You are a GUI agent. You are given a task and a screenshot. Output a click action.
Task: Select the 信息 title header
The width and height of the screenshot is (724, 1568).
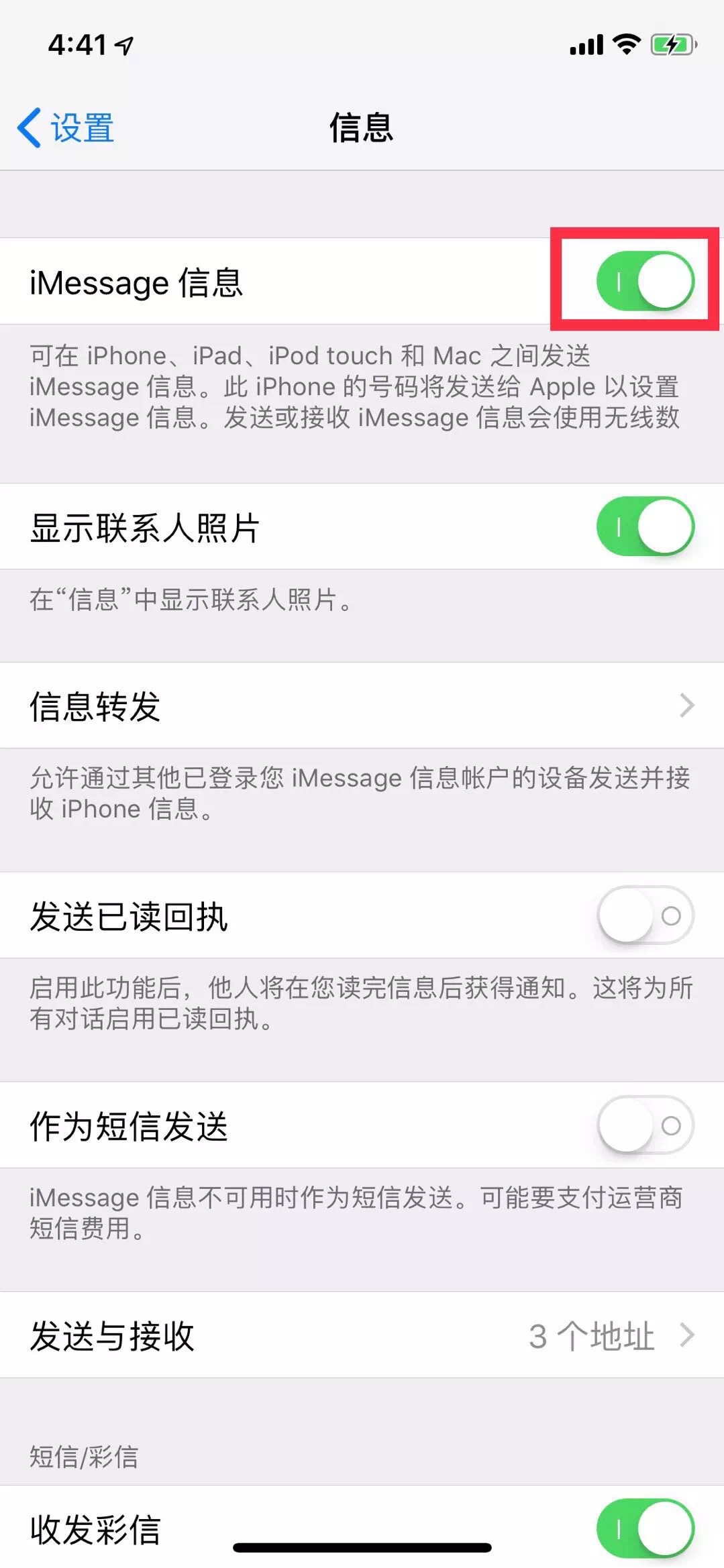(x=362, y=127)
